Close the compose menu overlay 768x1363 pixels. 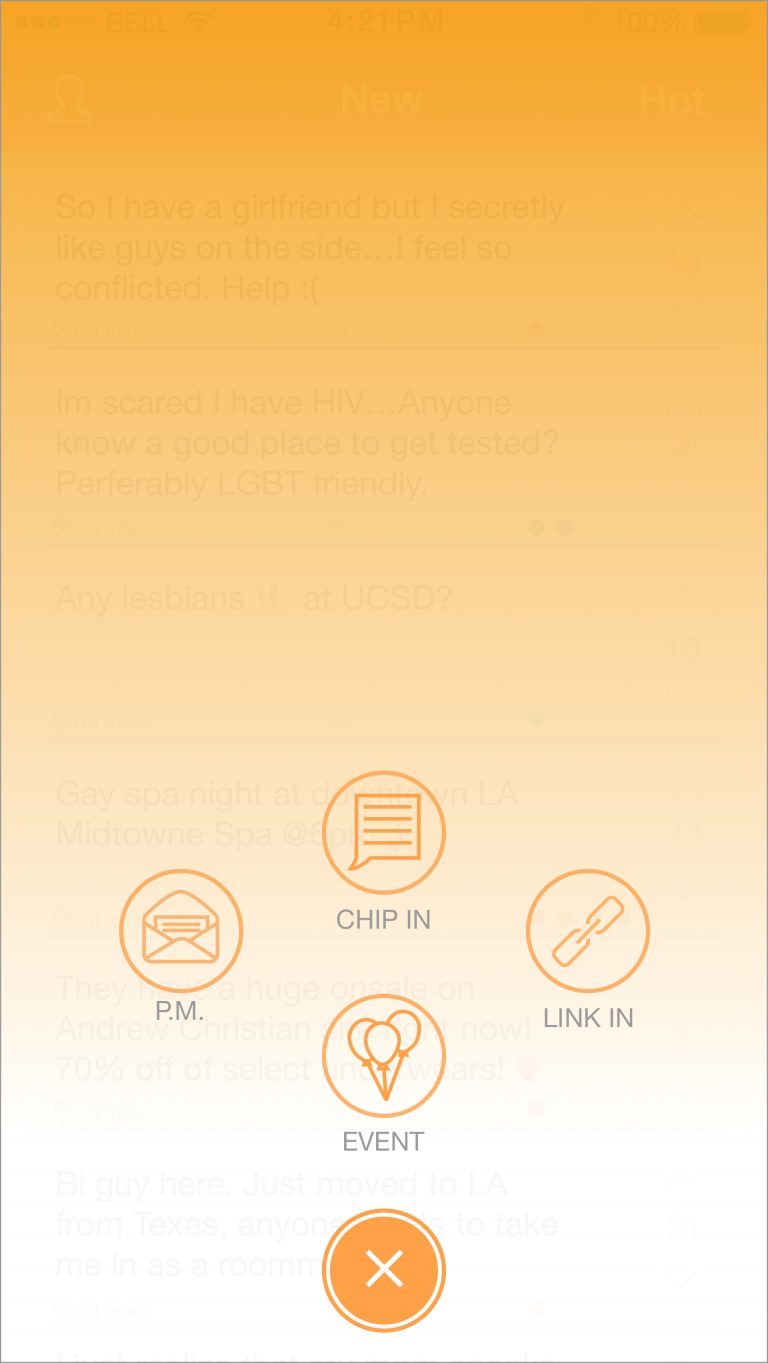click(384, 1270)
